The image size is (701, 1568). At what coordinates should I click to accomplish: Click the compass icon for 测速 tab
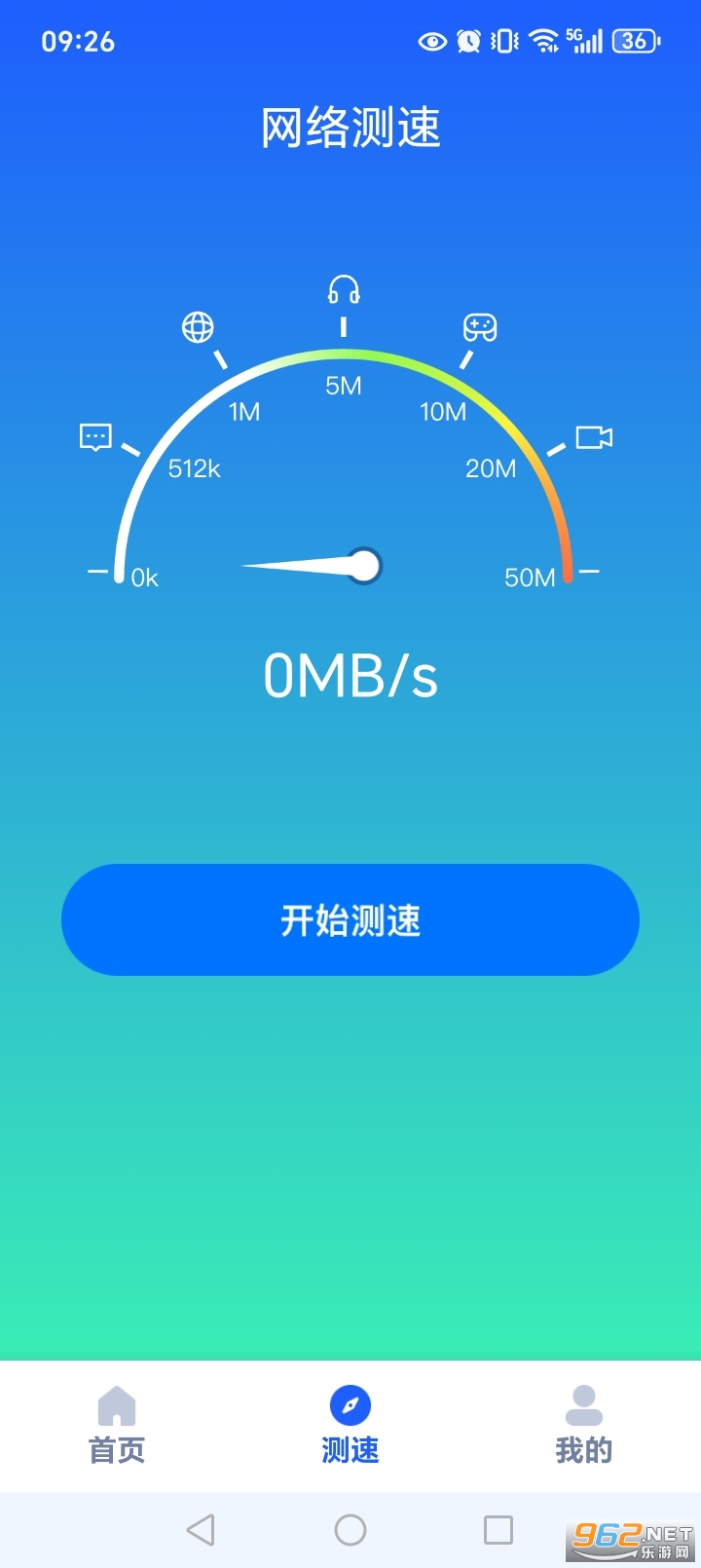350,1405
